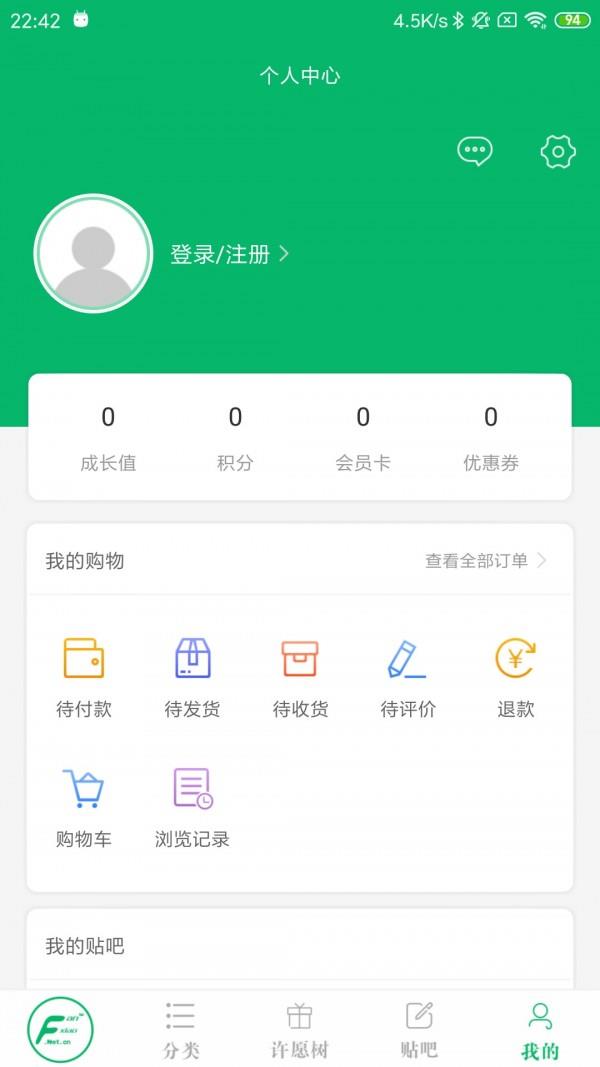Open 待付款 pending payment orders
This screenshot has height=1067, width=600.
coord(84,678)
